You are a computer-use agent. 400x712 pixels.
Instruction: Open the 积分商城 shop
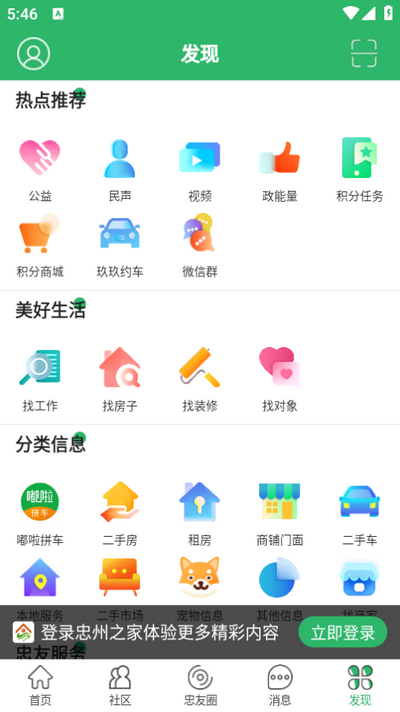[40, 246]
